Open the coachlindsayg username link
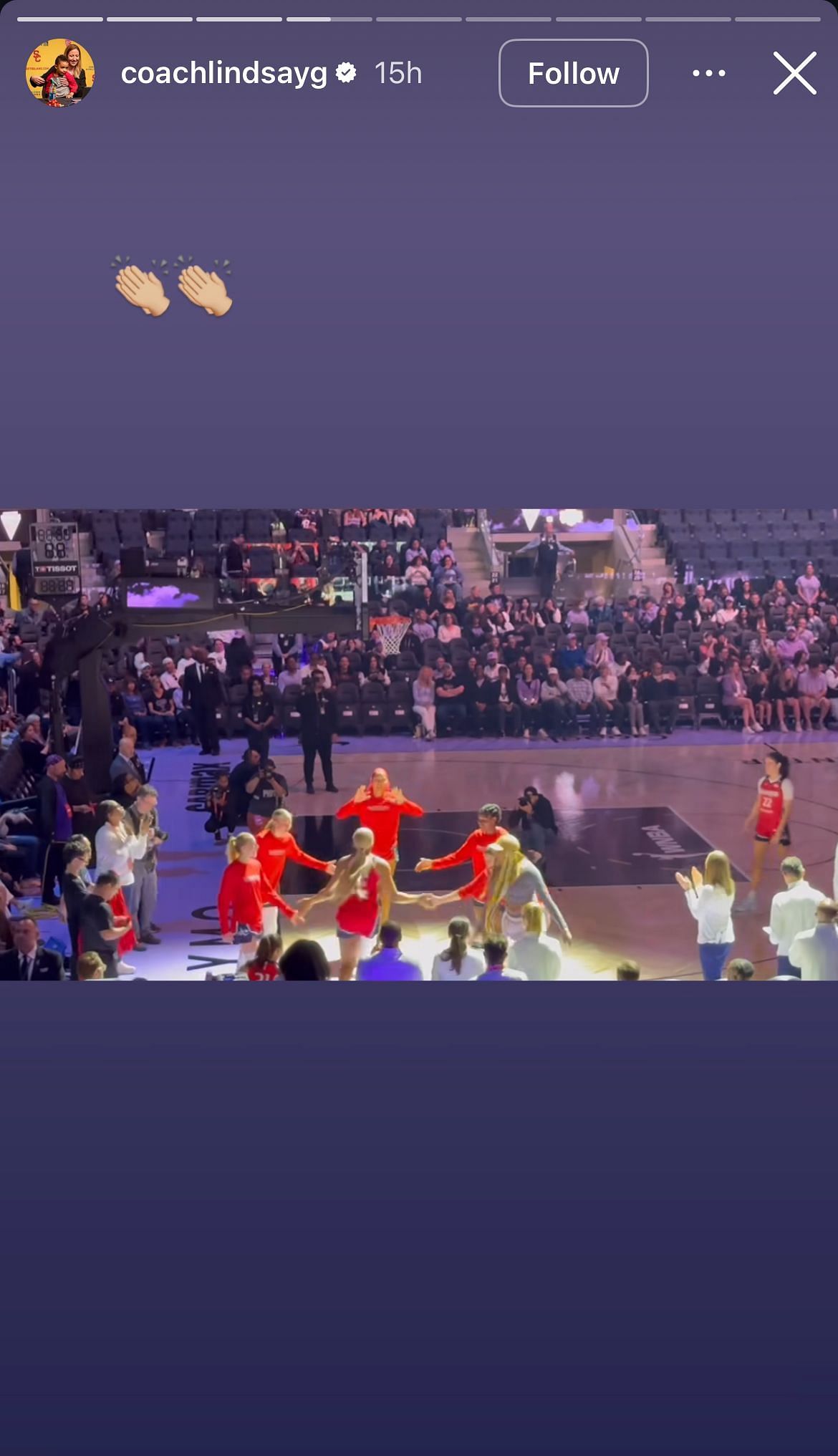The image size is (838, 1456). coord(223,73)
